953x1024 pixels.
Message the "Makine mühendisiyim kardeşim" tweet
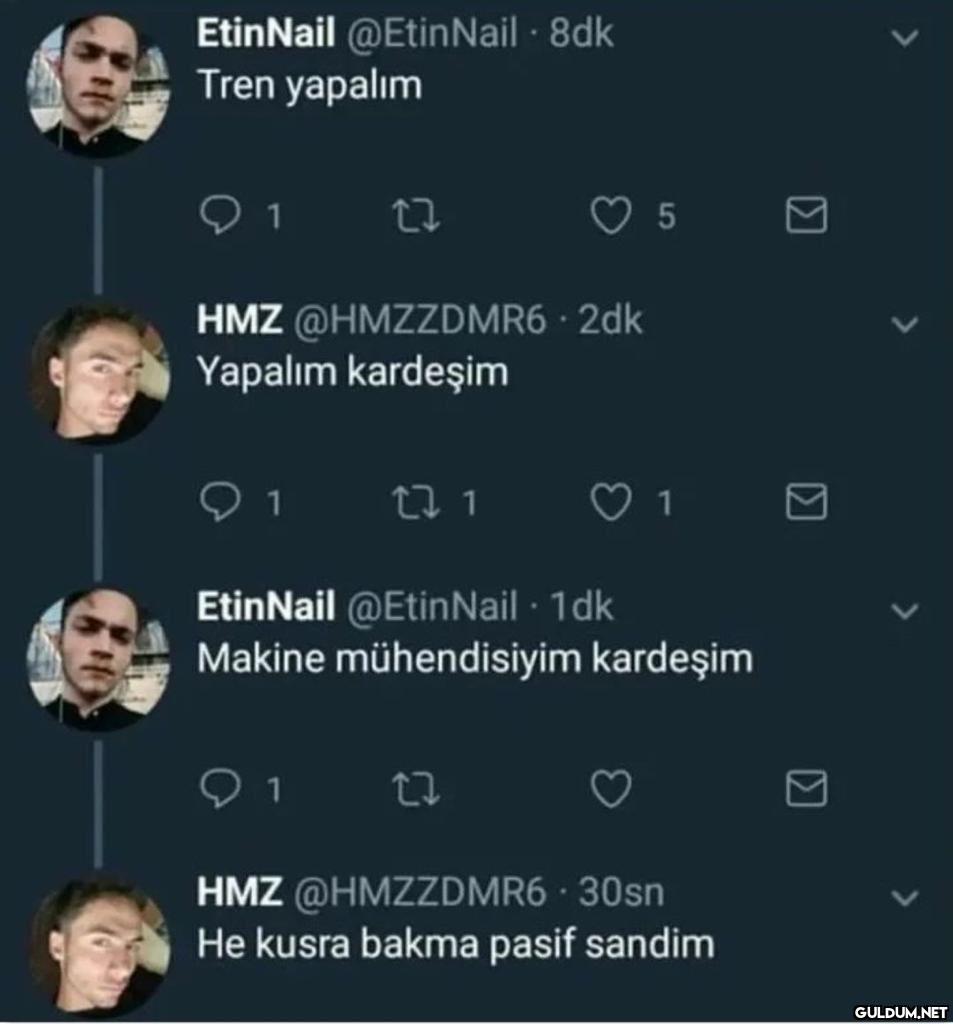(806, 791)
